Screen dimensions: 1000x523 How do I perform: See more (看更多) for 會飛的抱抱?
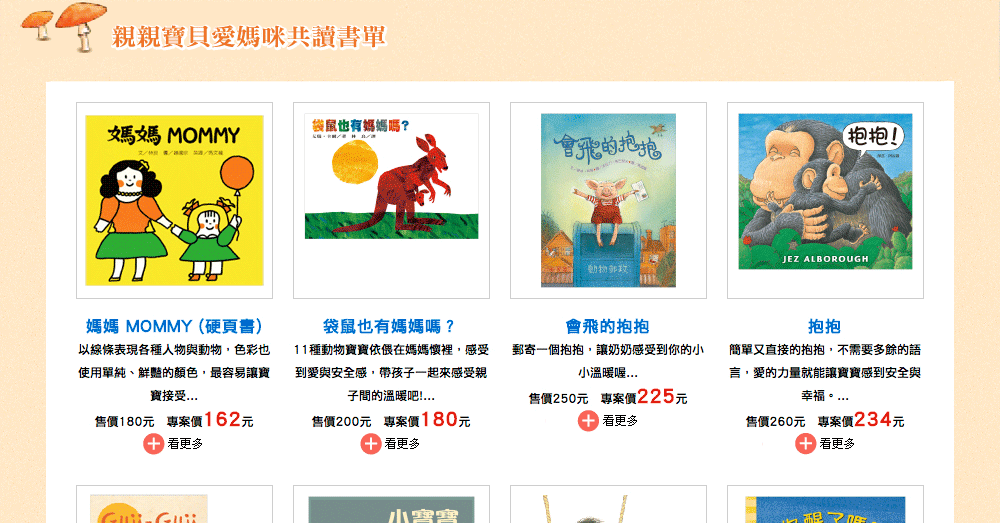pos(608,420)
